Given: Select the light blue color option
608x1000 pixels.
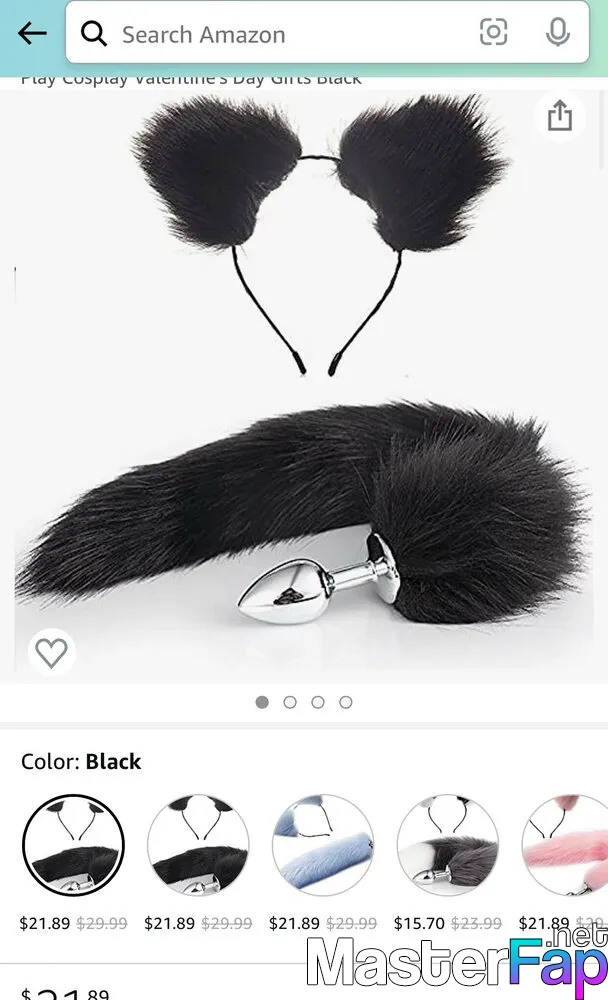Looking at the screenshot, I should tap(323, 844).
